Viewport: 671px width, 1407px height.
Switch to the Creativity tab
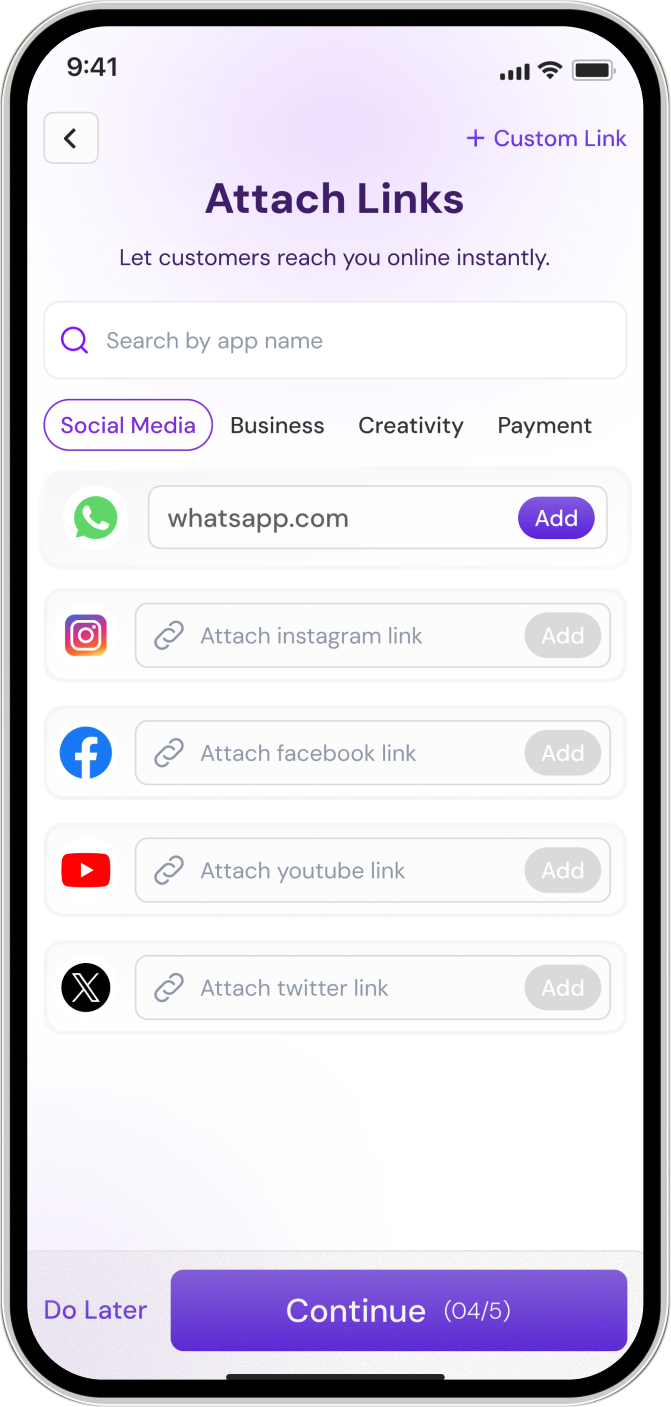410,425
